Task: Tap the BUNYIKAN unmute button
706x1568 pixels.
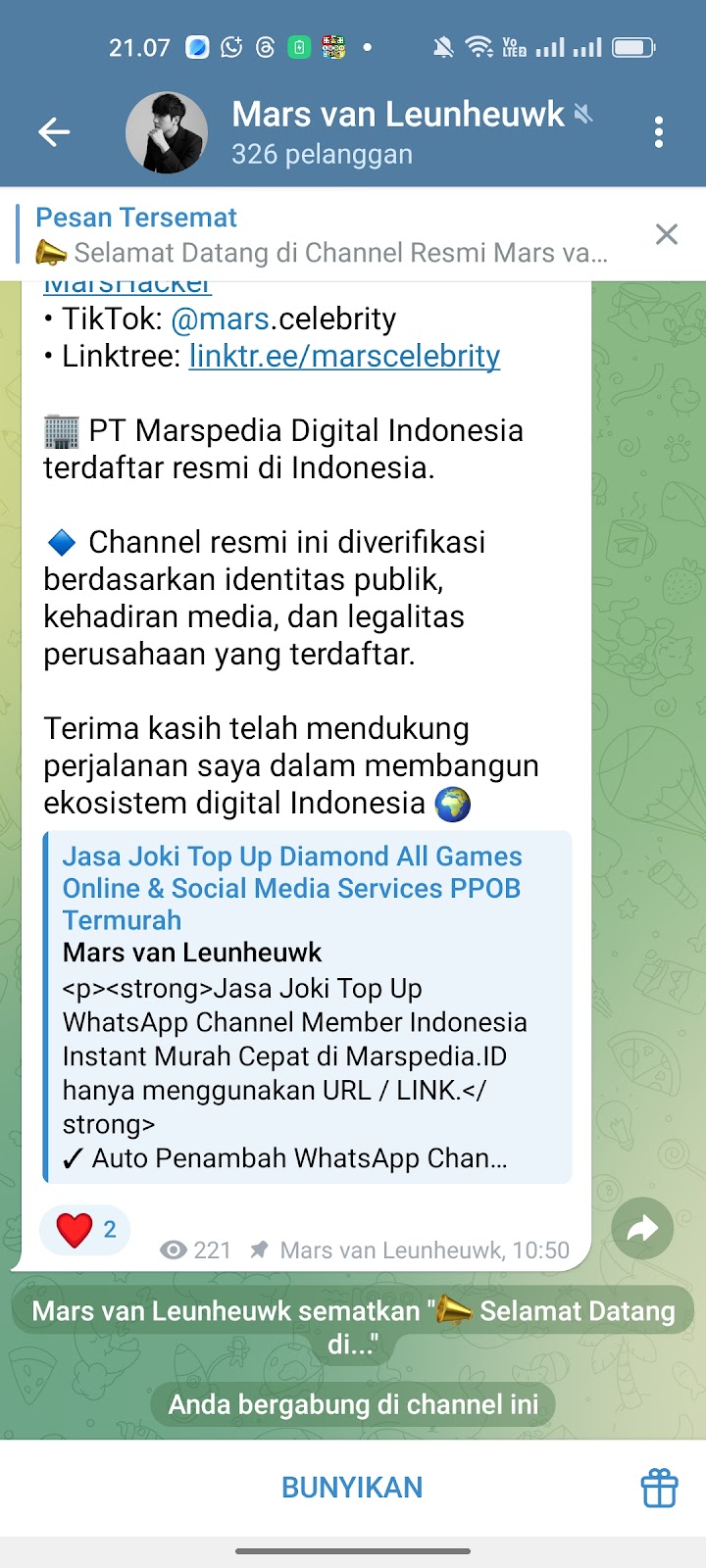Action: 352,1488
